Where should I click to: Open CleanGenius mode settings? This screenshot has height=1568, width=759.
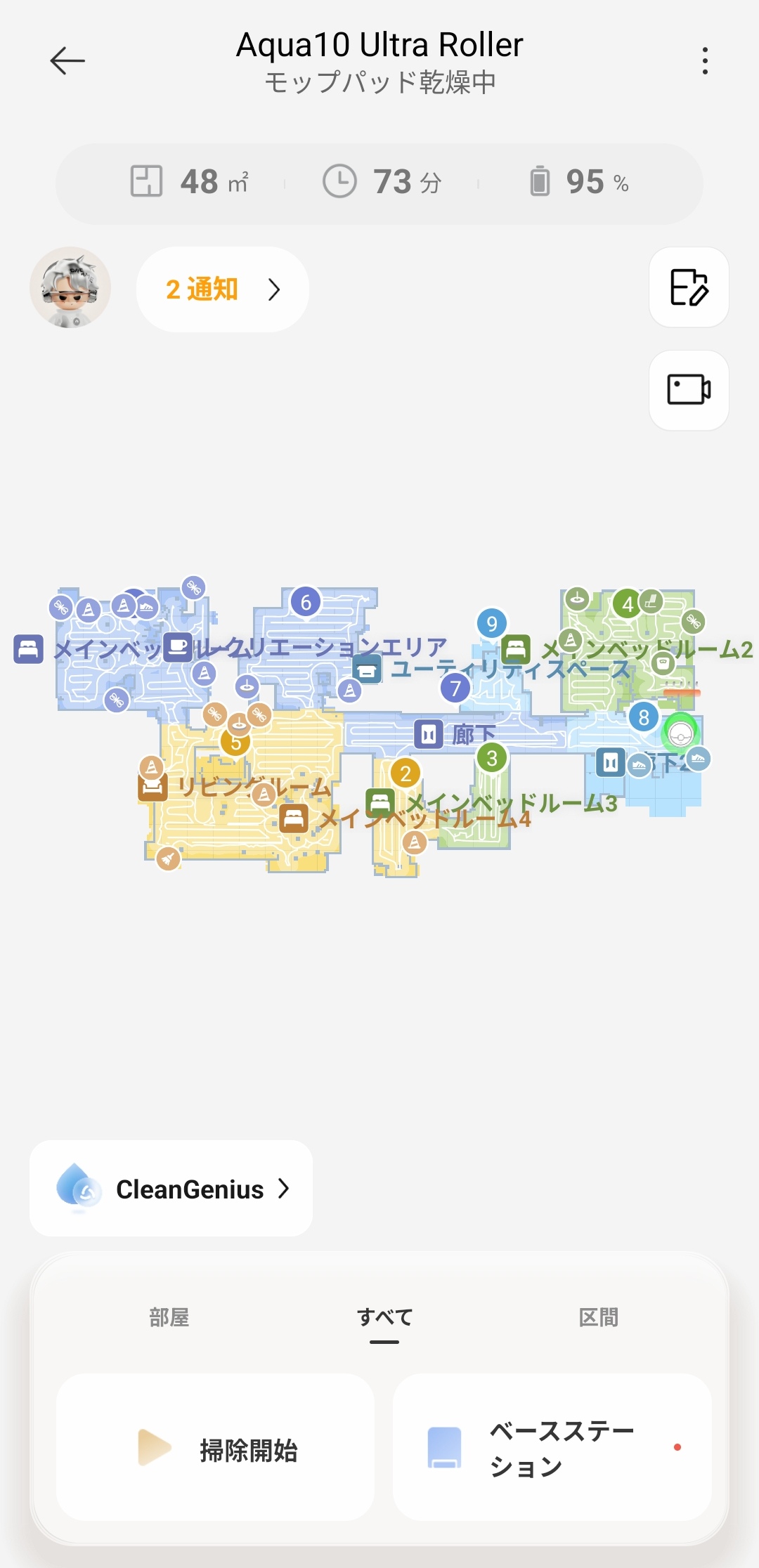[171, 1189]
